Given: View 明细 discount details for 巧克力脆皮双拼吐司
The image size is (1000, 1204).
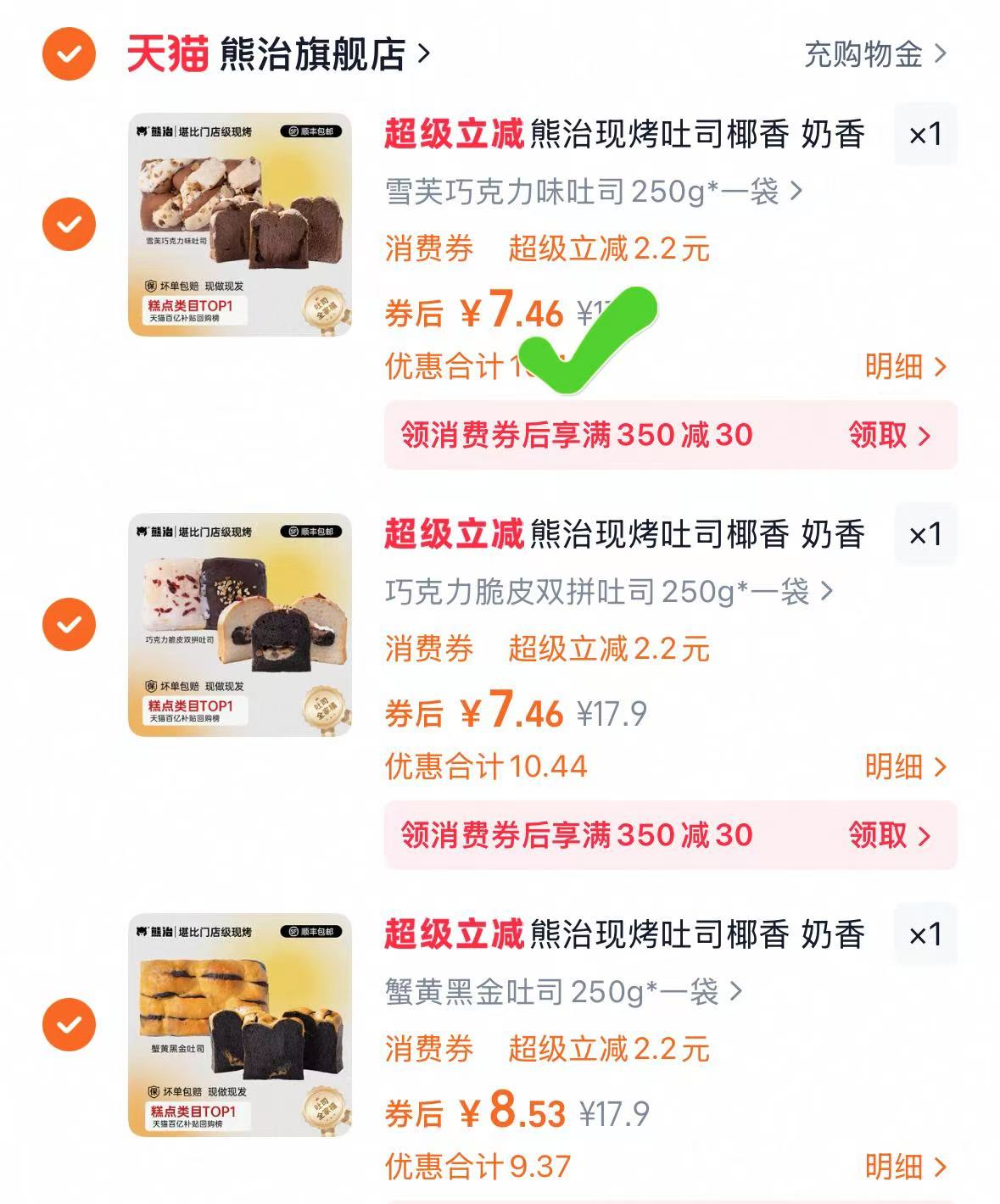Looking at the screenshot, I should pyautogui.click(x=904, y=766).
